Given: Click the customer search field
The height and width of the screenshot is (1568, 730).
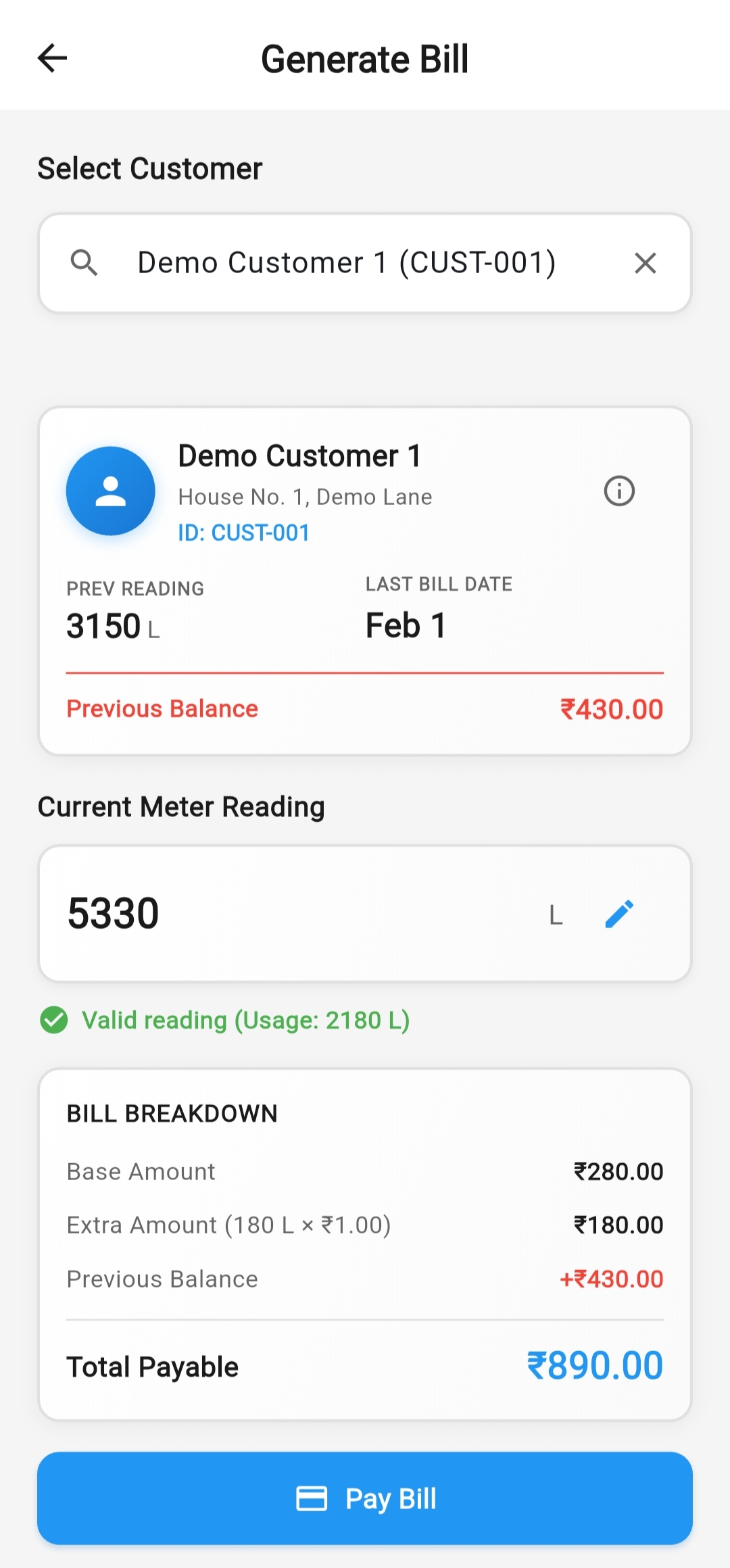Looking at the screenshot, I should [365, 263].
